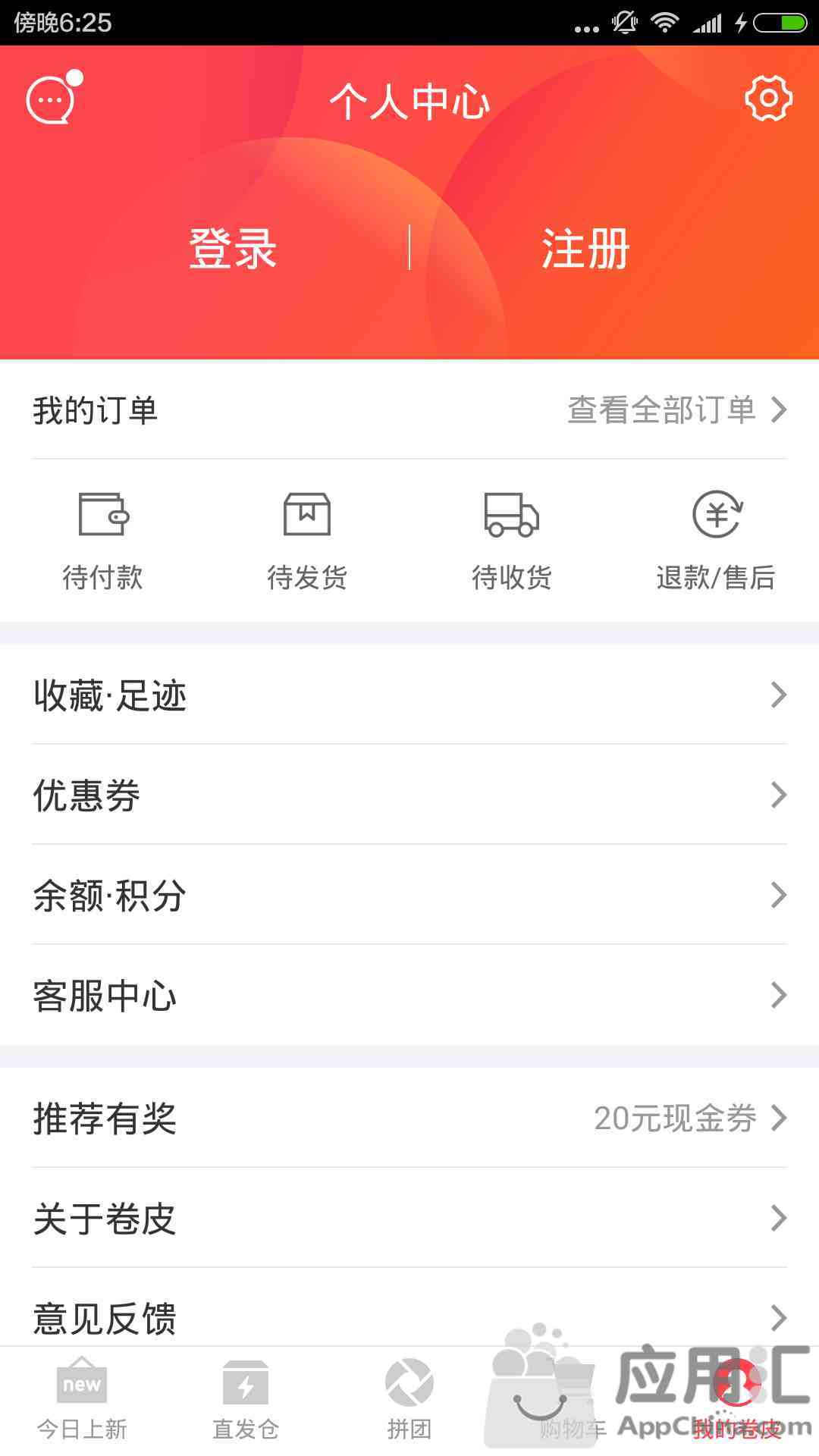
Task: Open the settings gear icon
Action: [768, 99]
